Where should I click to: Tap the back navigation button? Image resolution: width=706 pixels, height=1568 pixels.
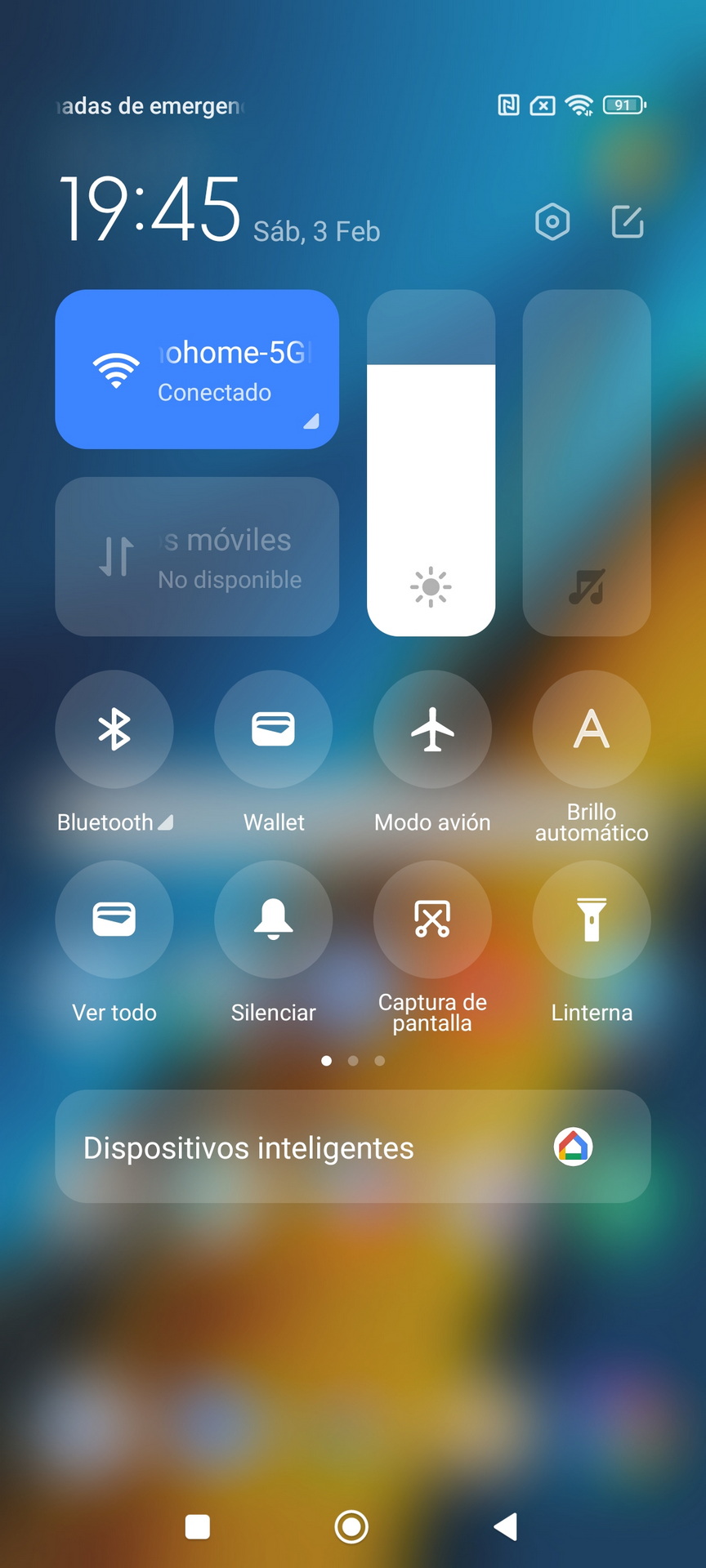(506, 1526)
